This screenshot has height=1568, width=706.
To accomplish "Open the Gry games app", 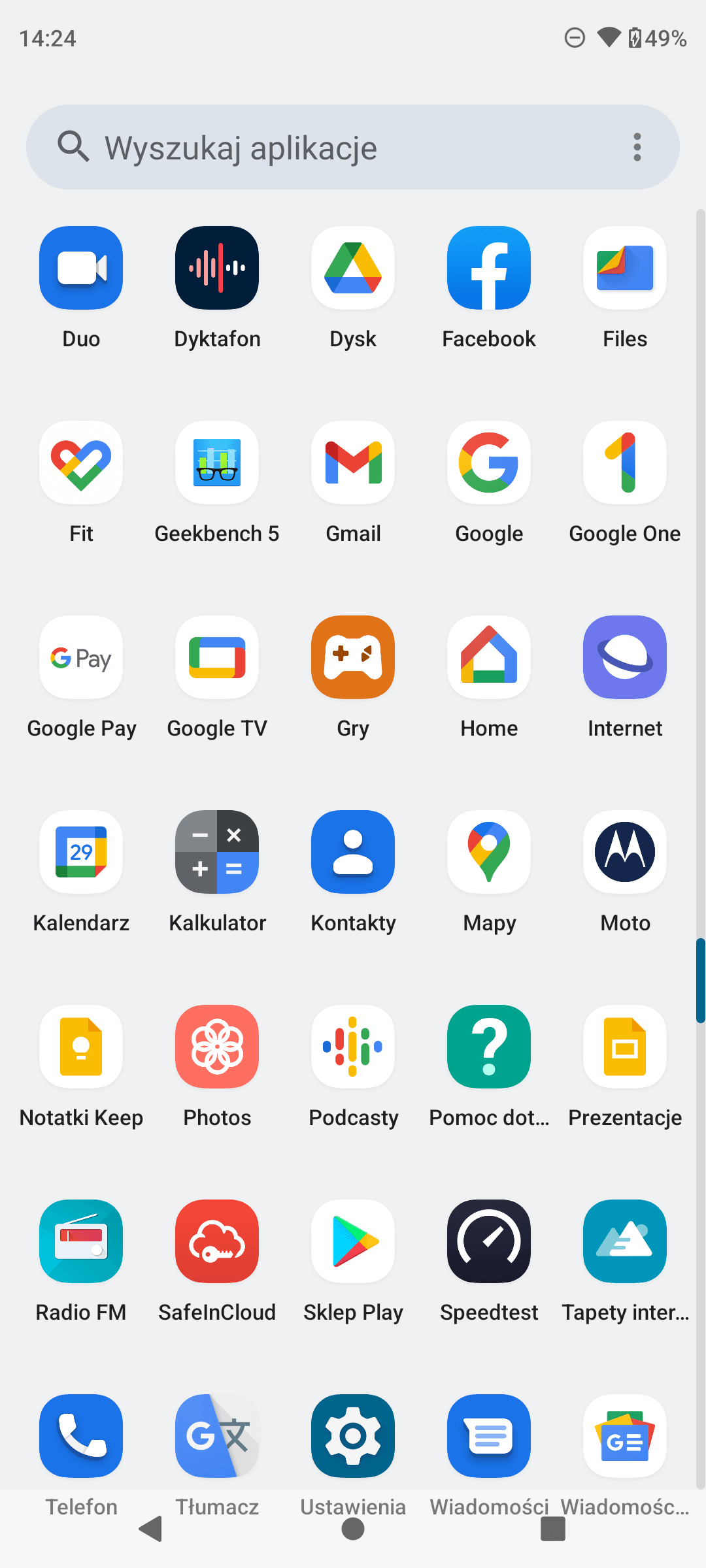I will coord(353,657).
